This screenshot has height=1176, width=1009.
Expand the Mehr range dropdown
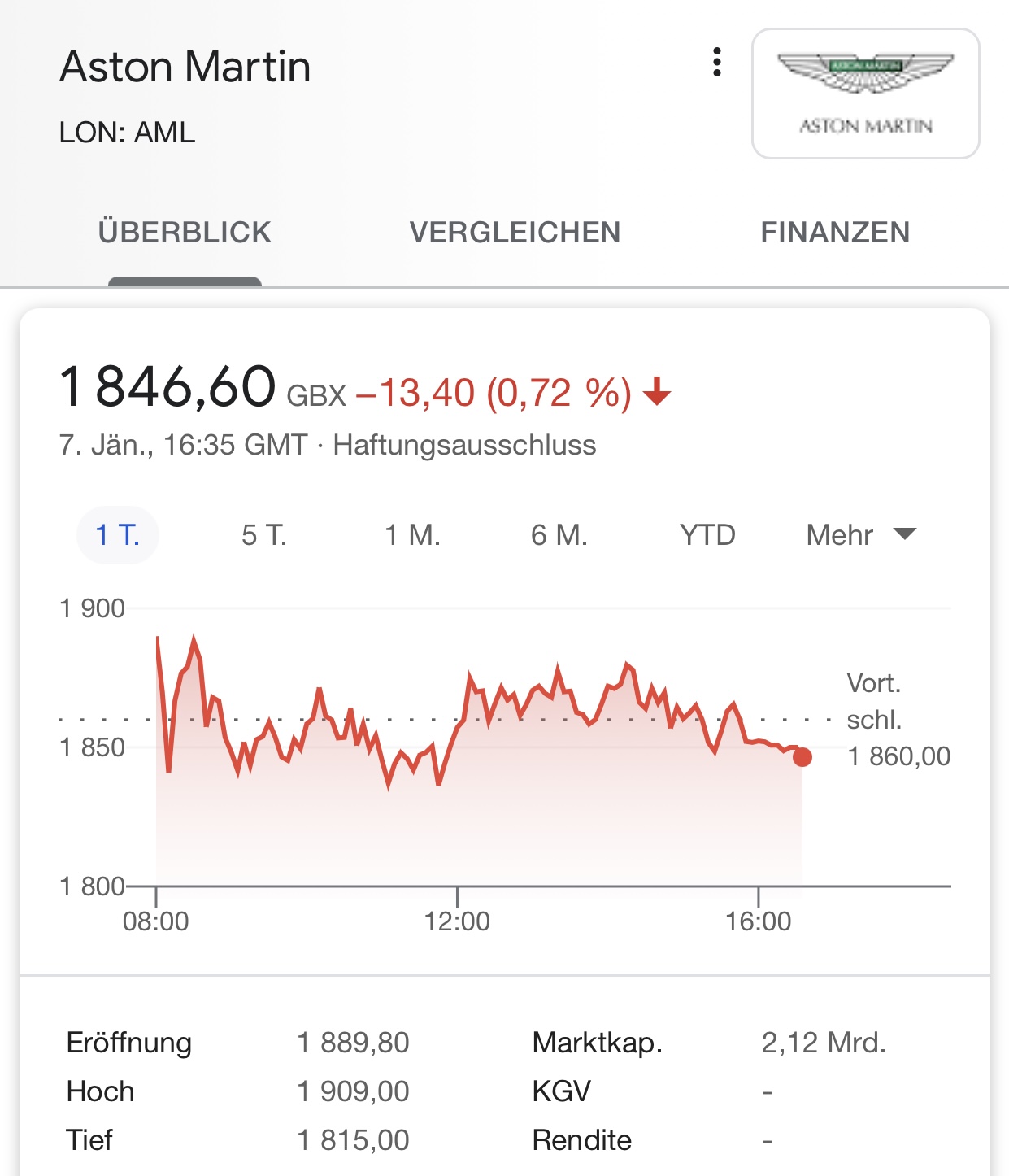[x=860, y=535]
